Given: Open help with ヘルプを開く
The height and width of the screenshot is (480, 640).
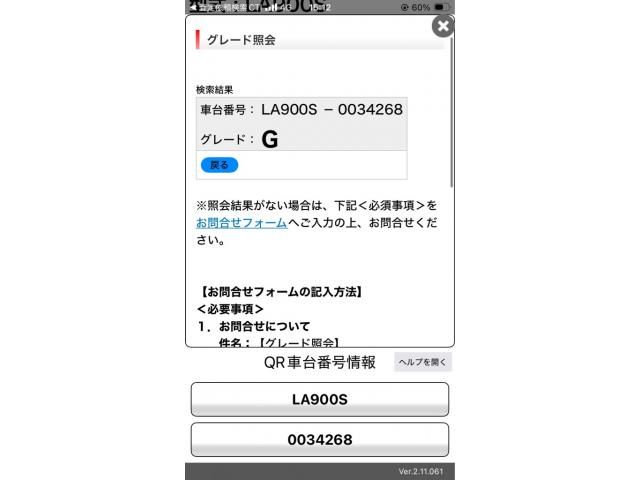Looking at the screenshot, I should (x=423, y=362).
